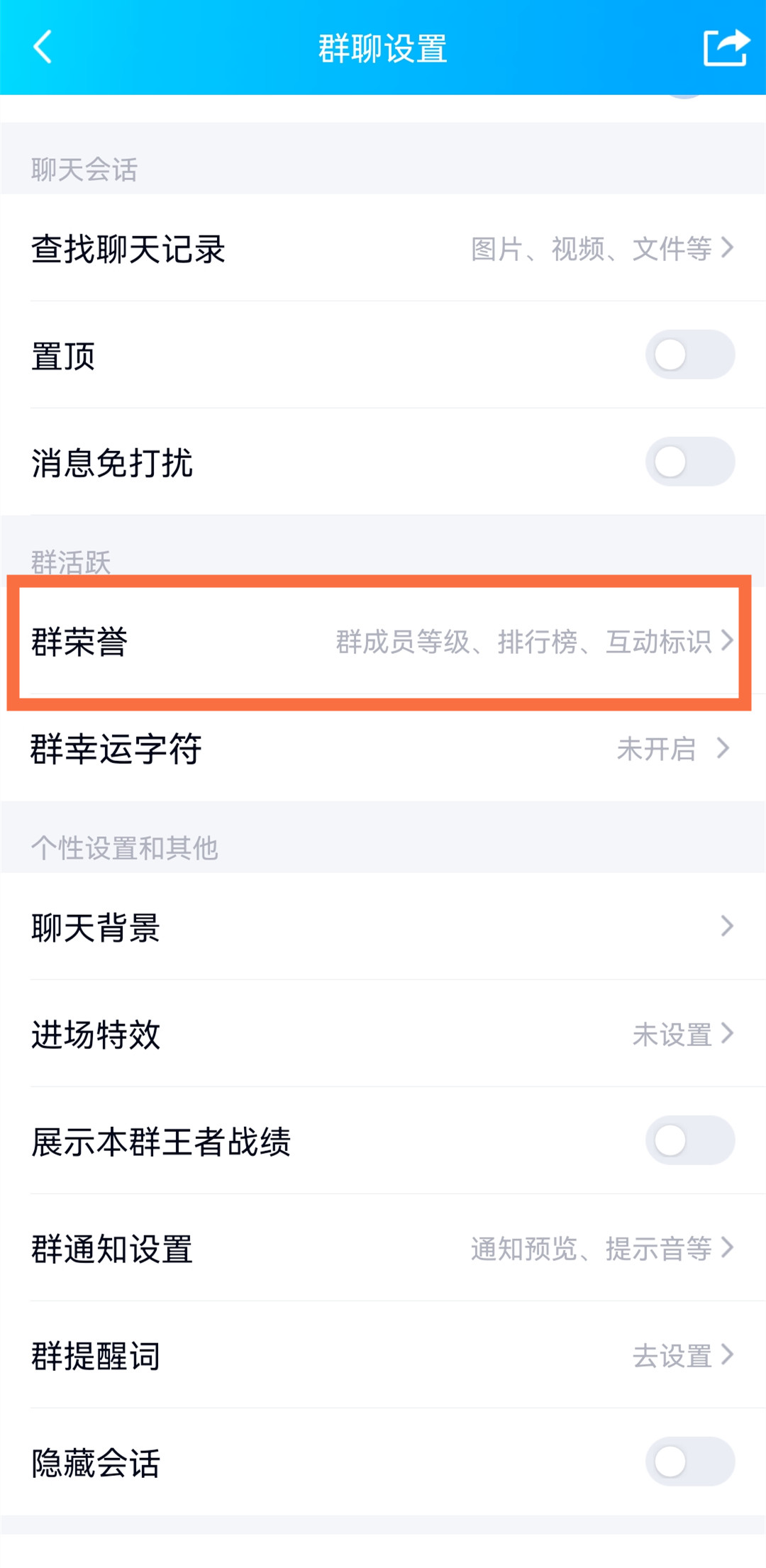Image resolution: width=766 pixels, height=1568 pixels.
Task: Expand 进场特效 showing 未设置
Action: click(383, 1035)
